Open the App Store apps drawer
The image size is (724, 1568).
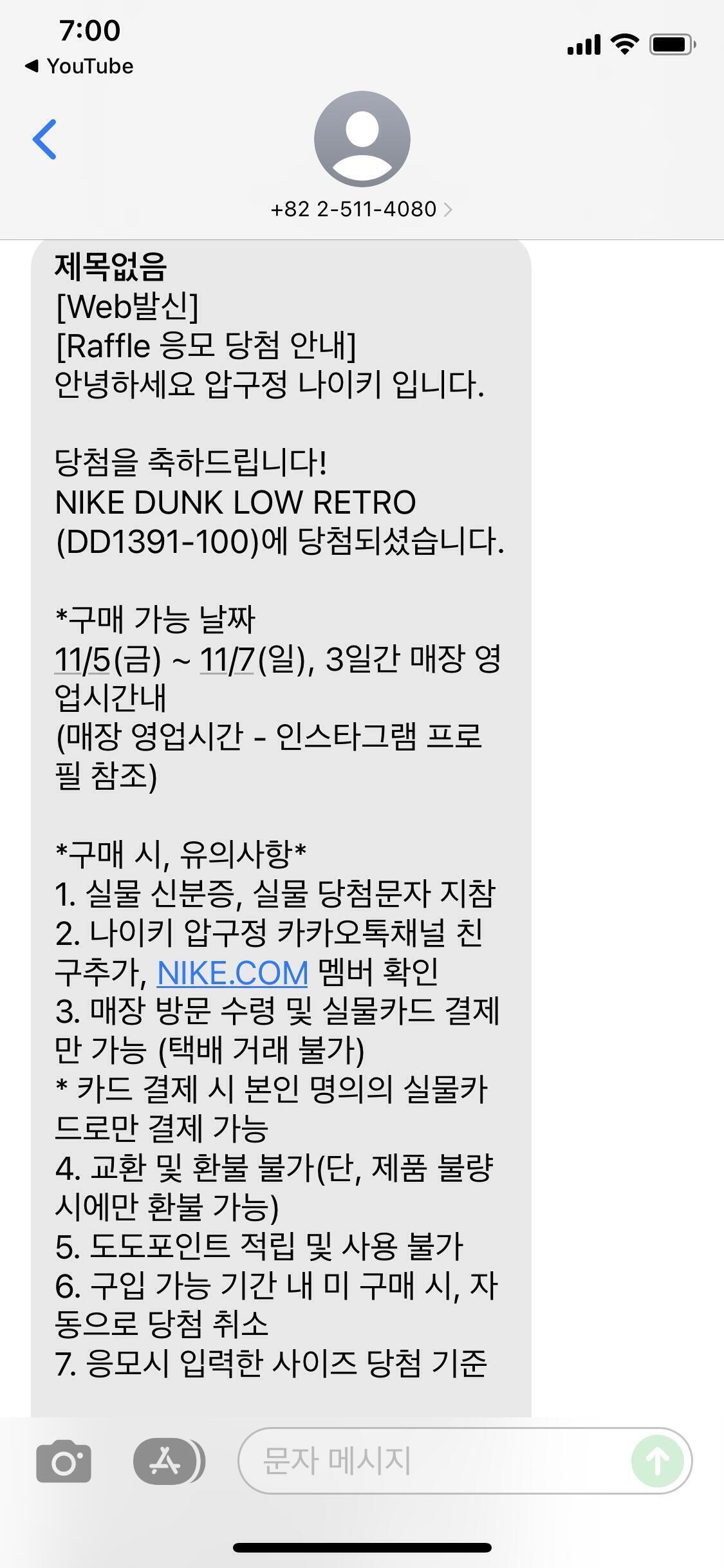(x=169, y=1461)
